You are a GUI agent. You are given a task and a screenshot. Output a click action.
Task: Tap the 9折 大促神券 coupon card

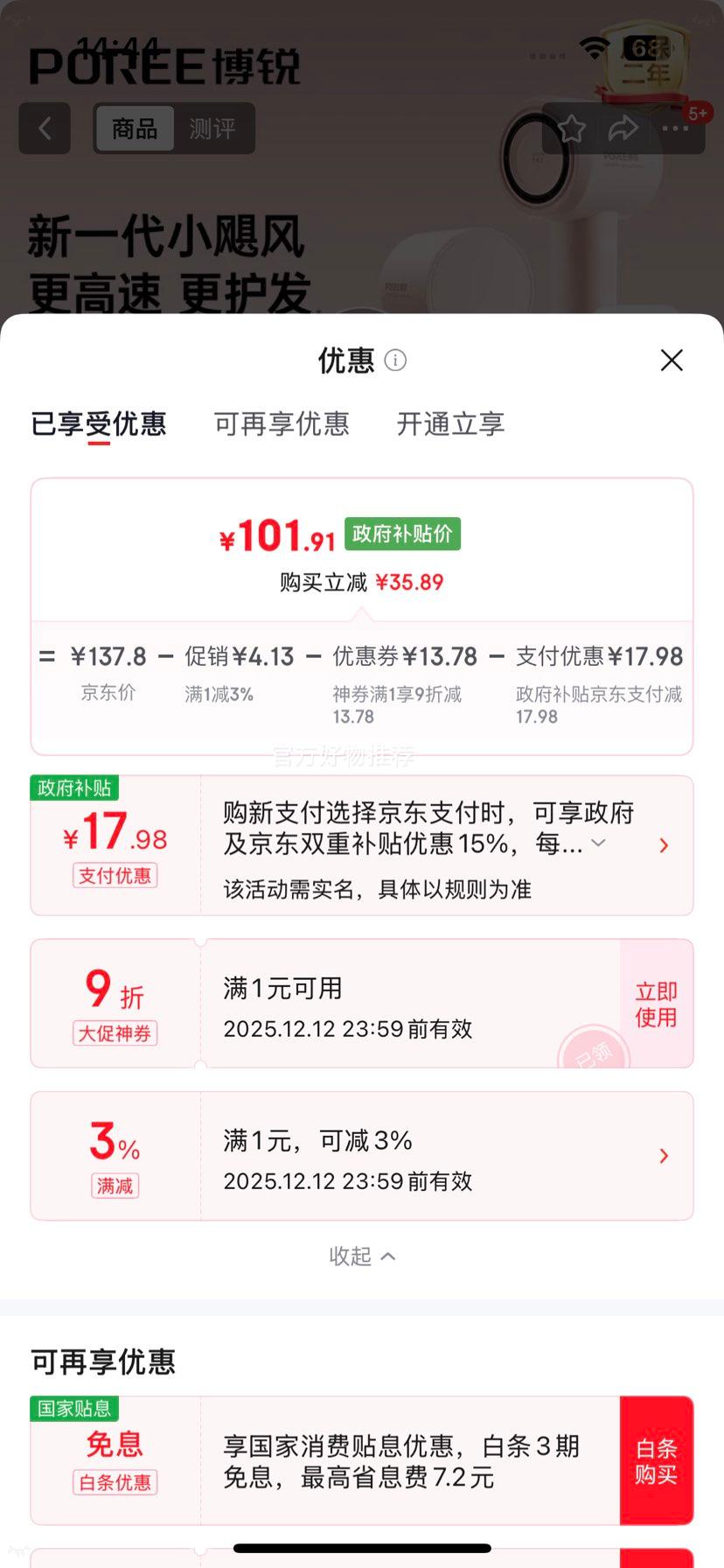115,1003
